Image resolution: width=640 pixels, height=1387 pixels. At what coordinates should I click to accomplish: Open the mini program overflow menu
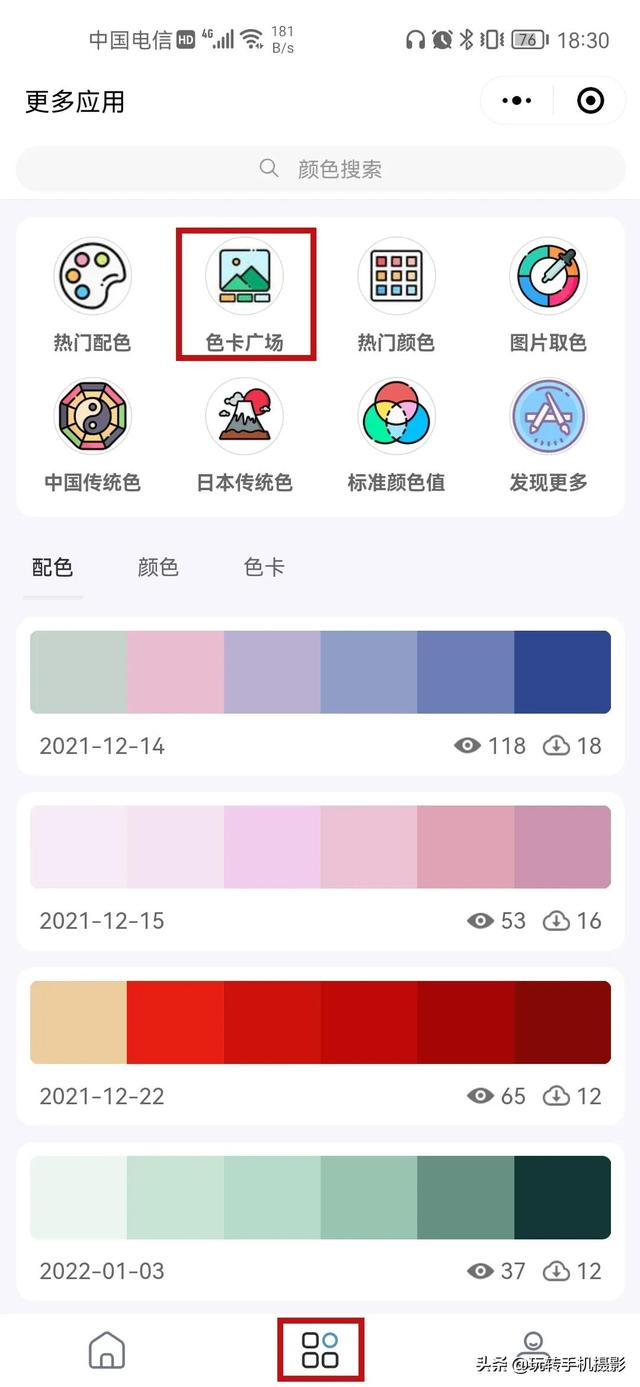tap(517, 101)
